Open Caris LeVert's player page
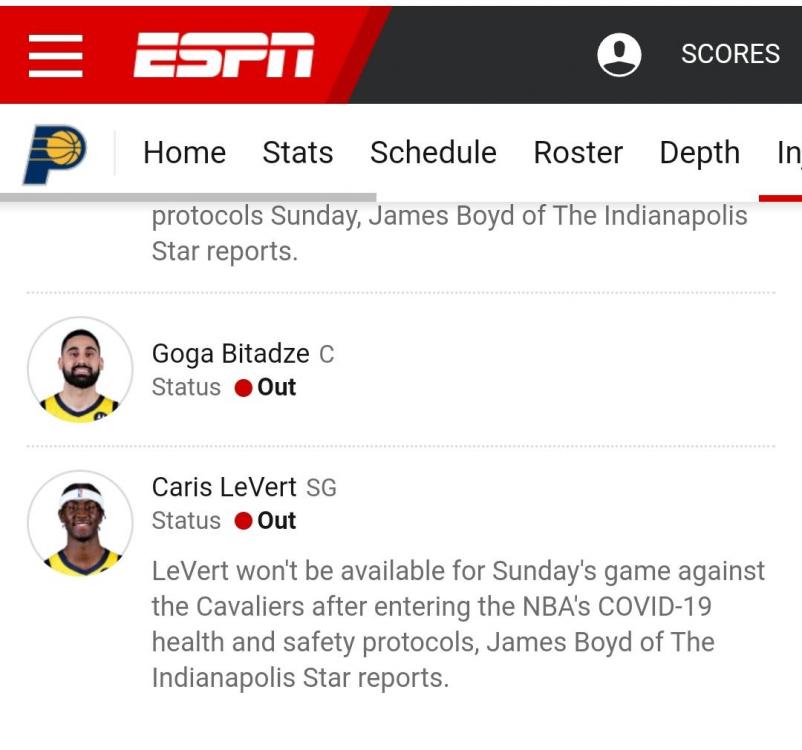The image size is (802, 750). click(x=224, y=487)
